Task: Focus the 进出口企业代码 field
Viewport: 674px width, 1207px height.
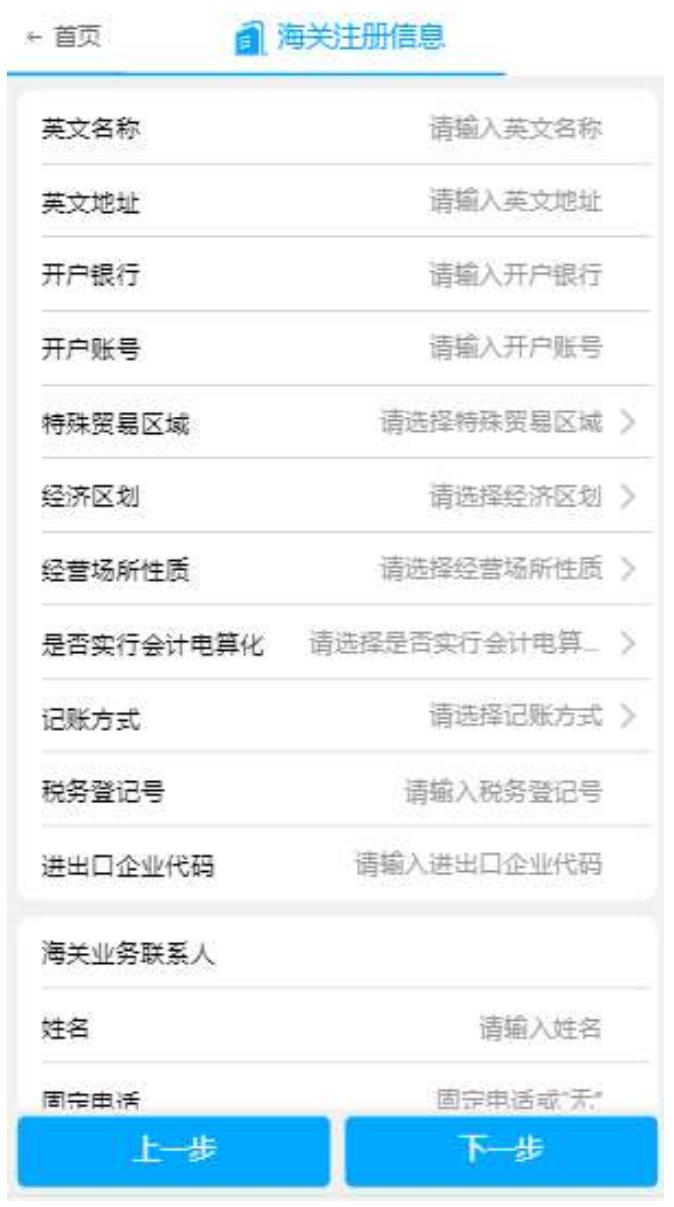Action: 337,863
